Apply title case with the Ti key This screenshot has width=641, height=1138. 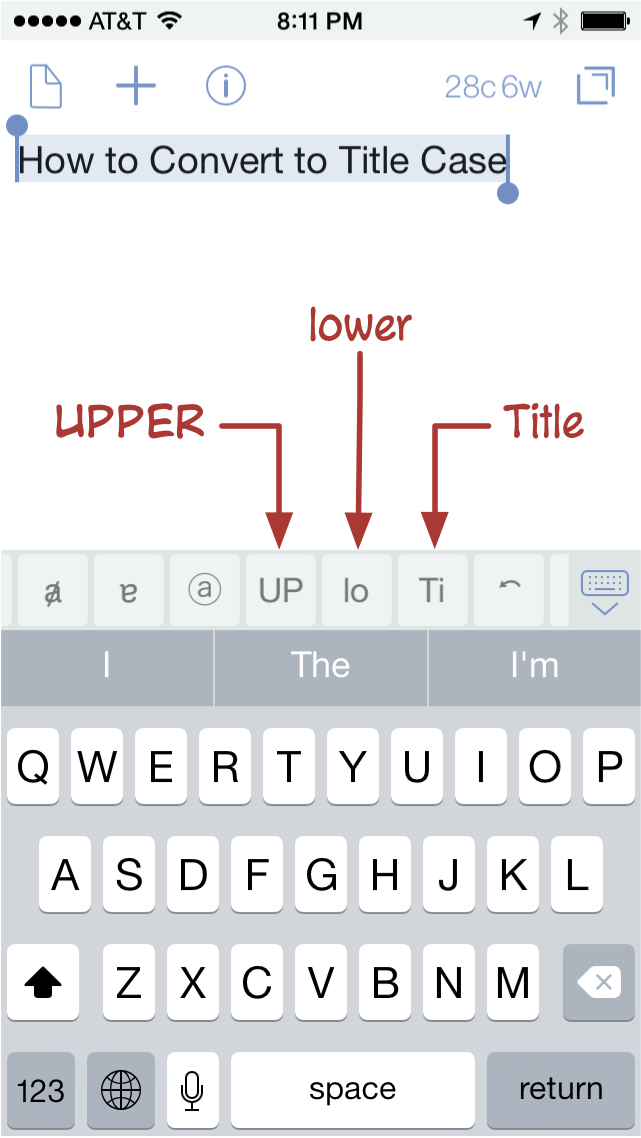(x=432, y=591)
